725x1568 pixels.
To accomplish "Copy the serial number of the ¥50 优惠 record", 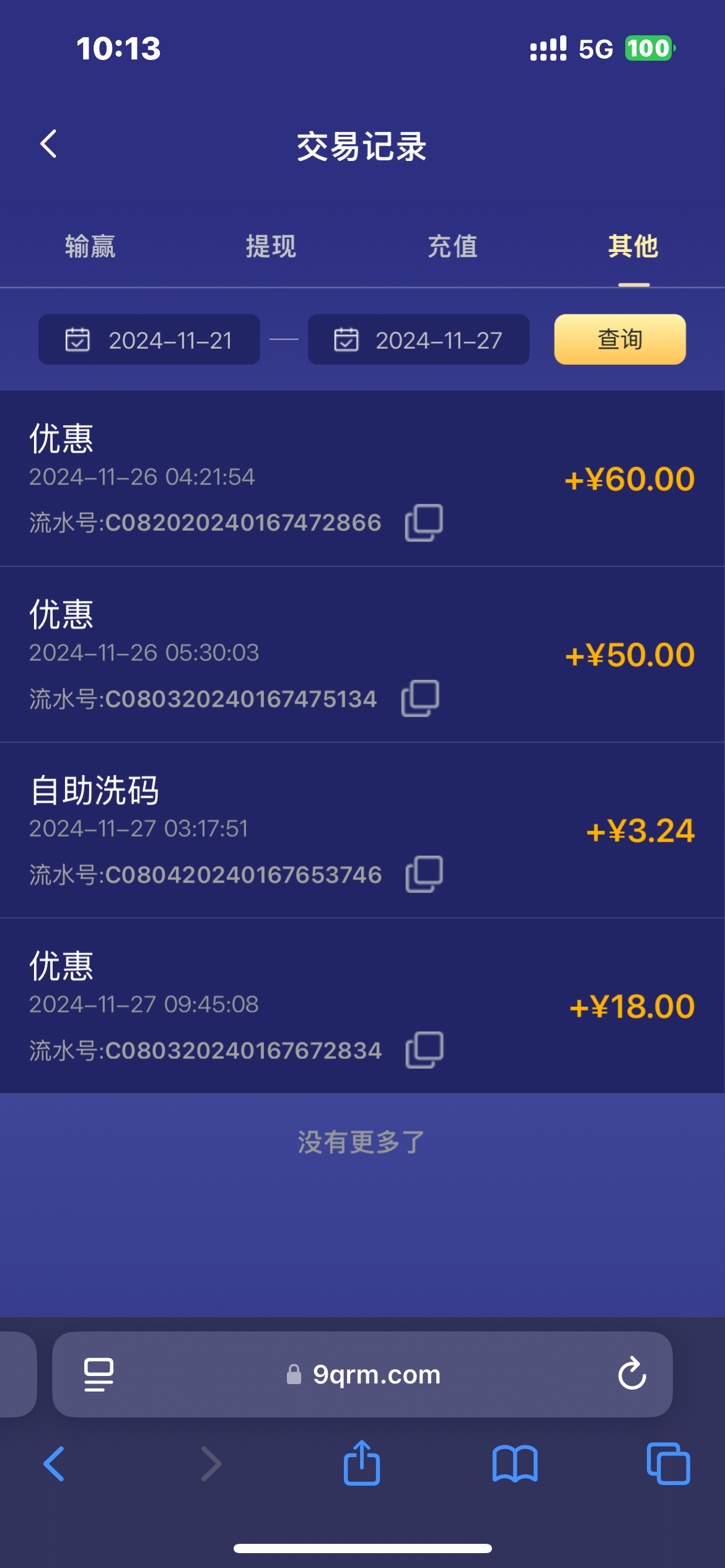I will (419, 699).
